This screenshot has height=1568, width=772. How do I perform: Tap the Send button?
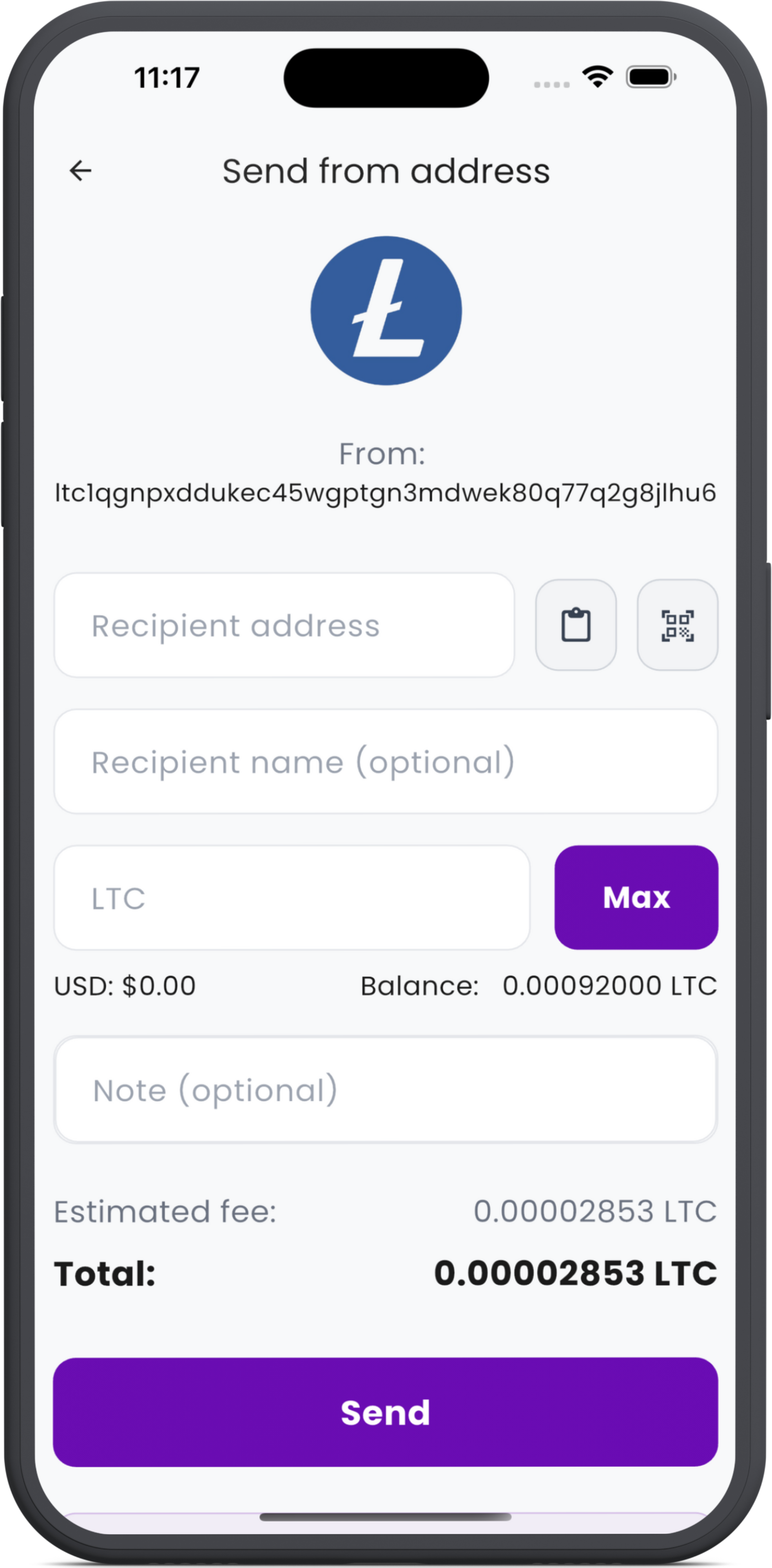[x=386, y=1412]
